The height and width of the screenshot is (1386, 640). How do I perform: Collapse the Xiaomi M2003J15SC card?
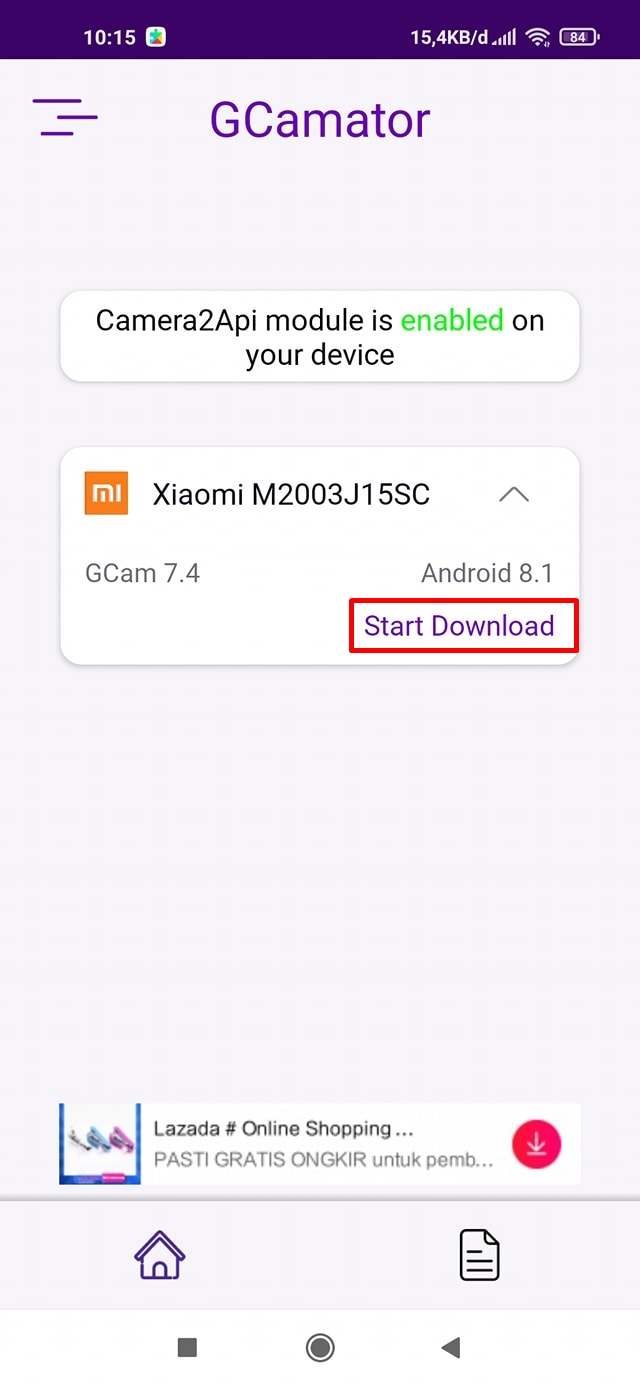pyautogui.click(x=513, y=494)
